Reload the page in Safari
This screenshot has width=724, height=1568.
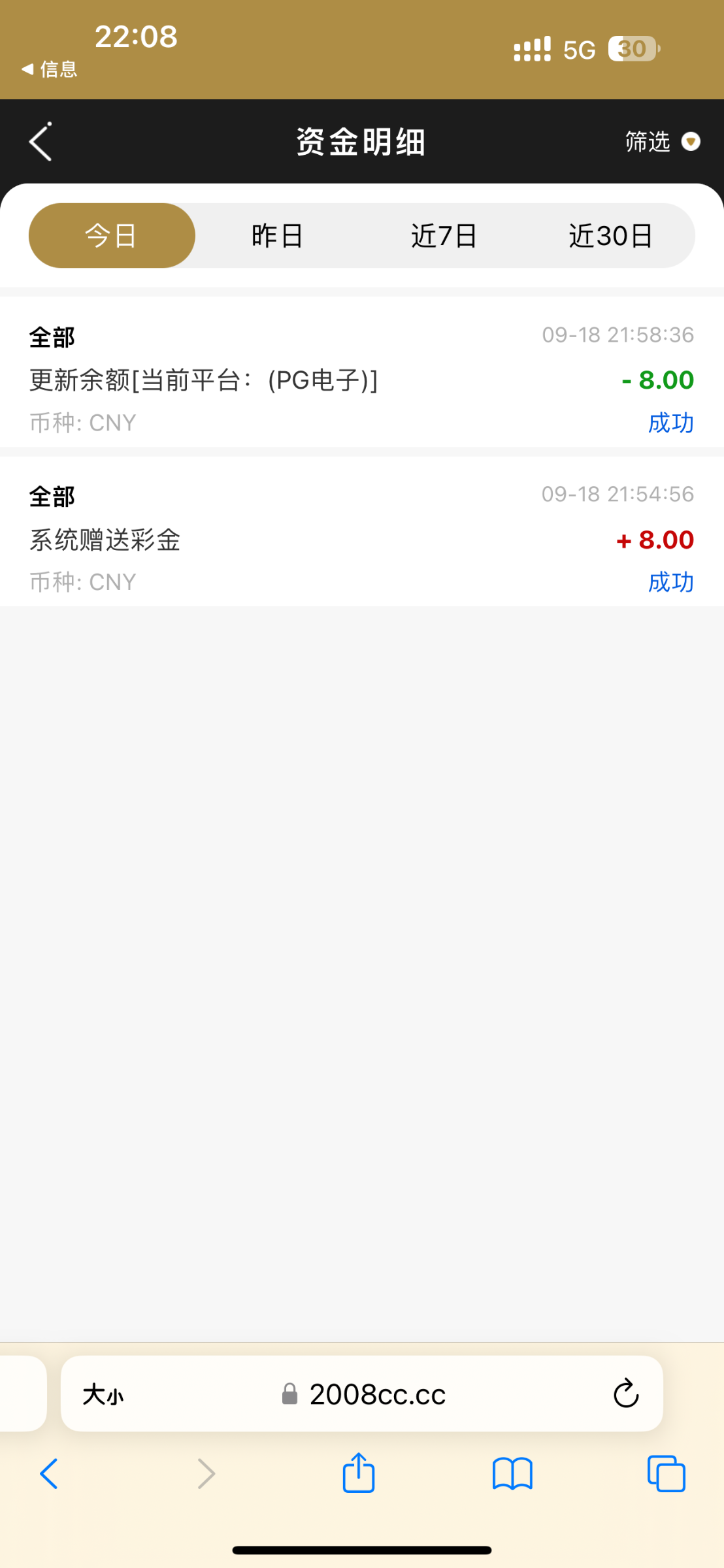point(626,1394)
